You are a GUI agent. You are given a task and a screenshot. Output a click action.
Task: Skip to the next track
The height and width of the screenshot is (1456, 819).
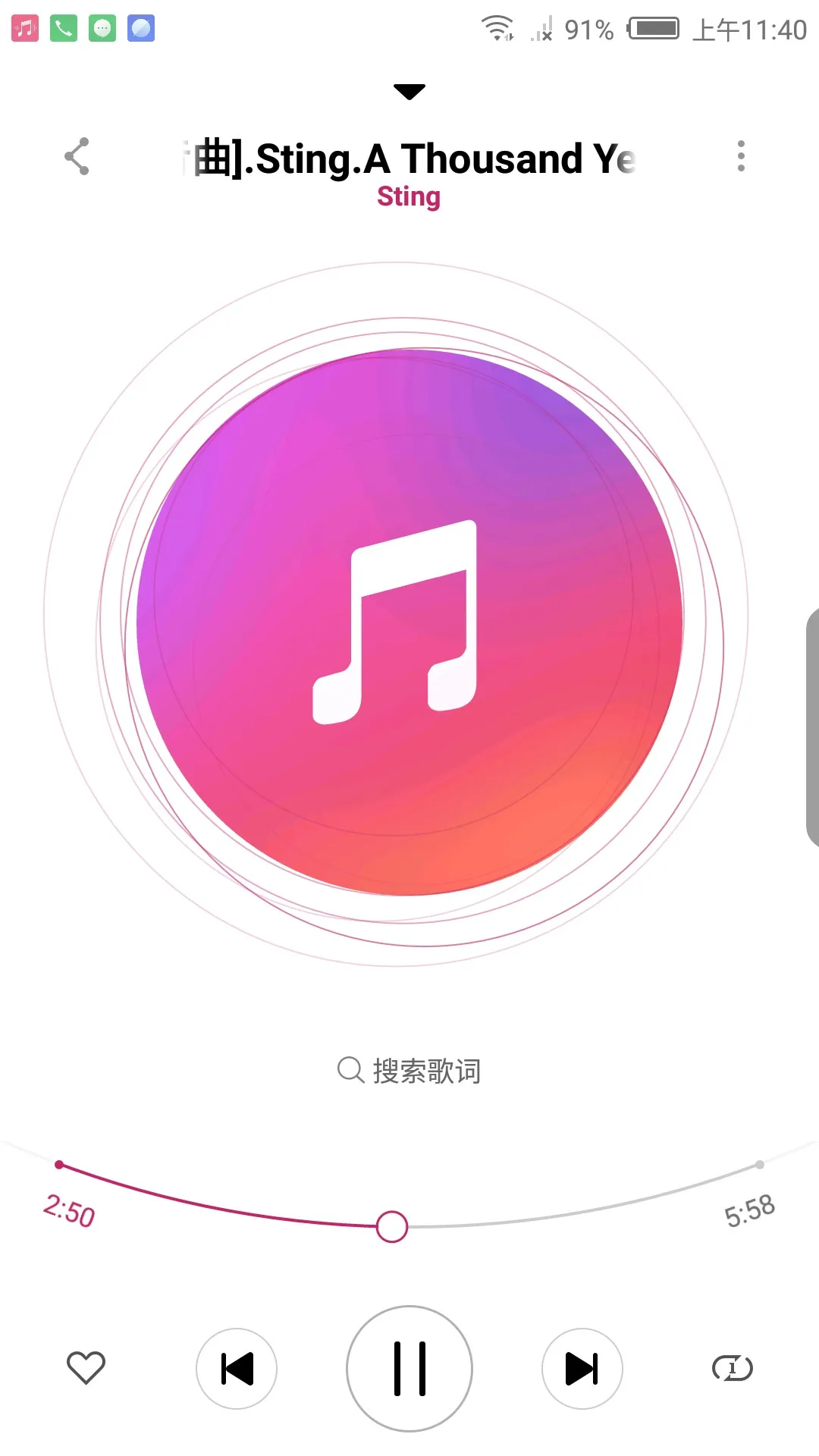(582, 1369)
